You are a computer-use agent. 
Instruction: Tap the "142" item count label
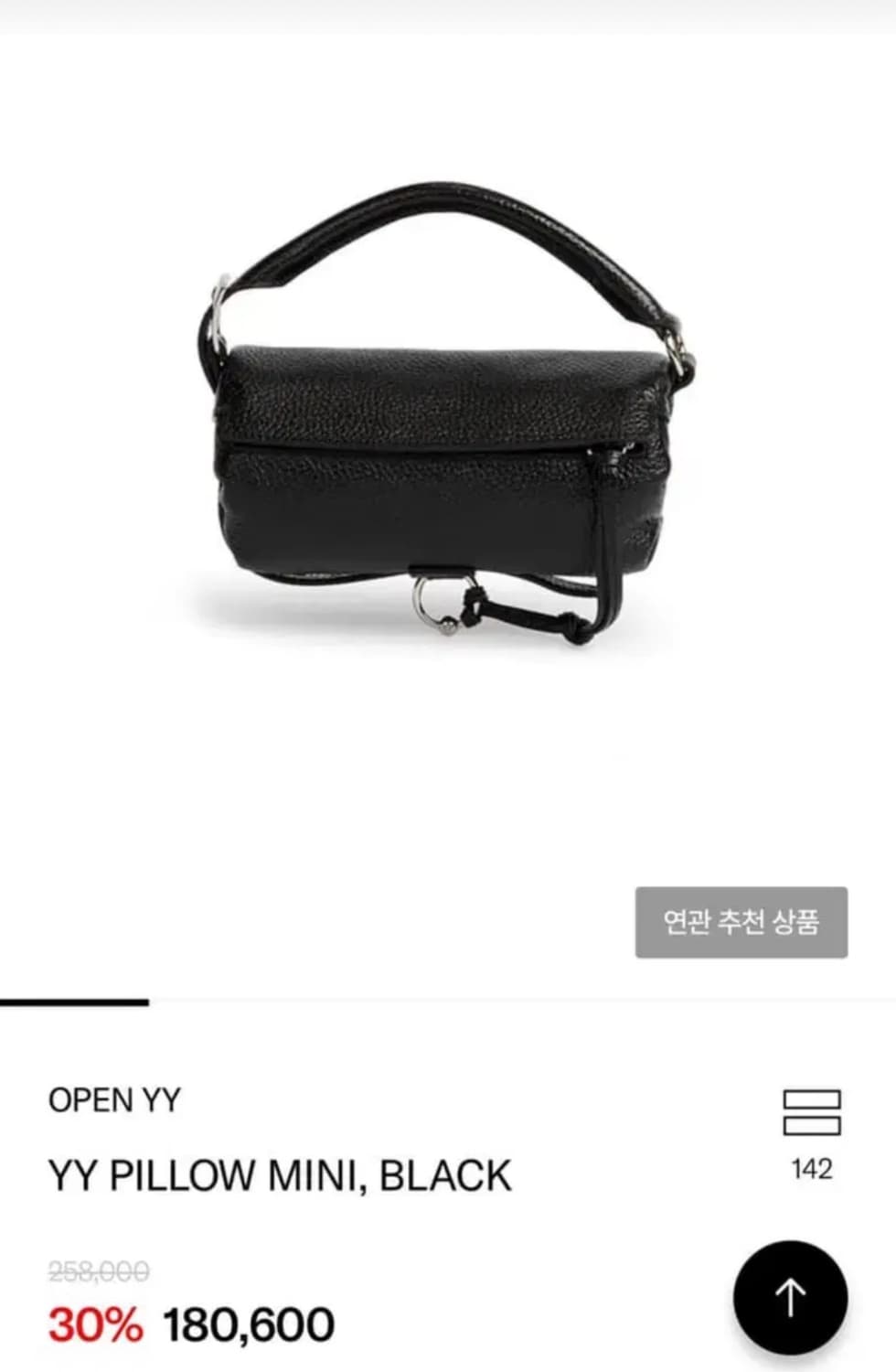pyautogui.click(x=812, y=1168)
